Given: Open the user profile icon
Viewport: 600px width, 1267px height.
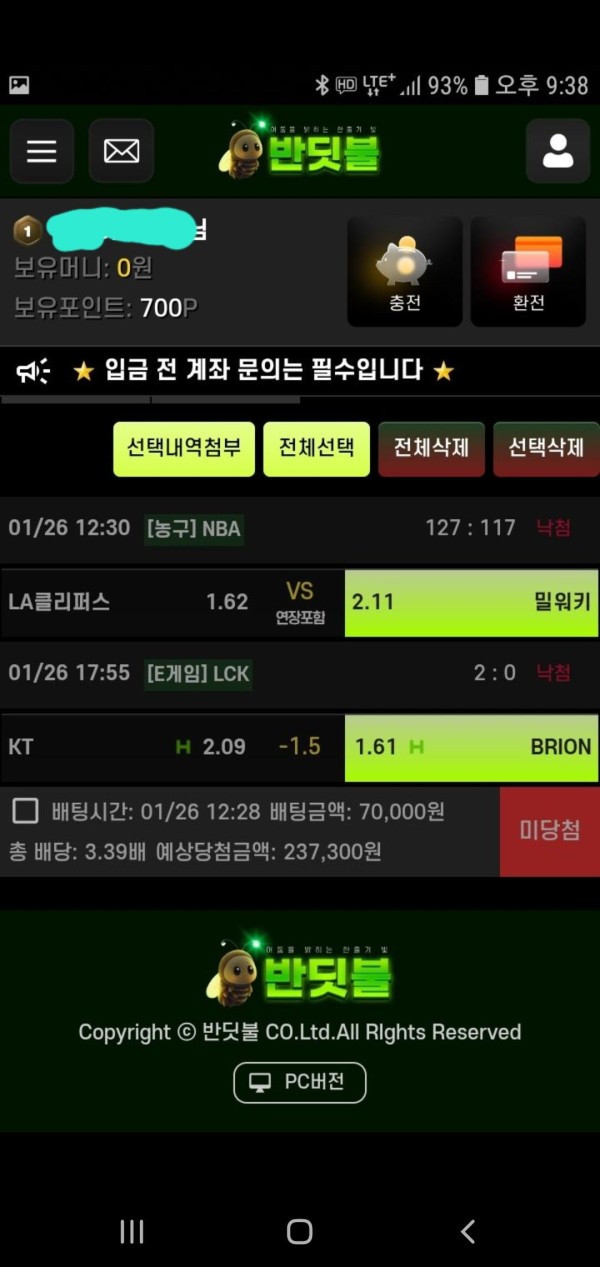Looking at the screenshot, I should [557, 151].
